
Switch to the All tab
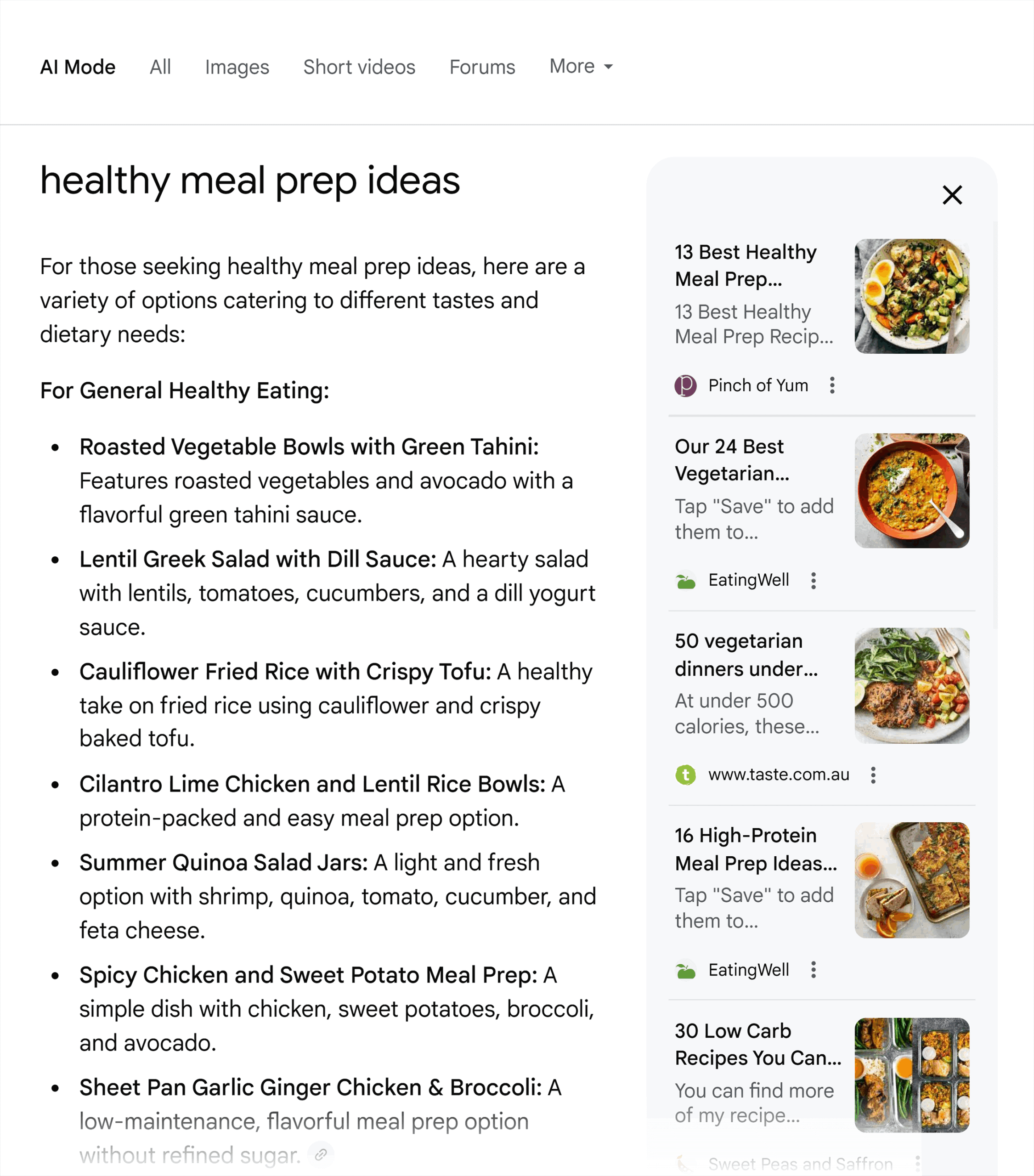(x=160, y=67)
